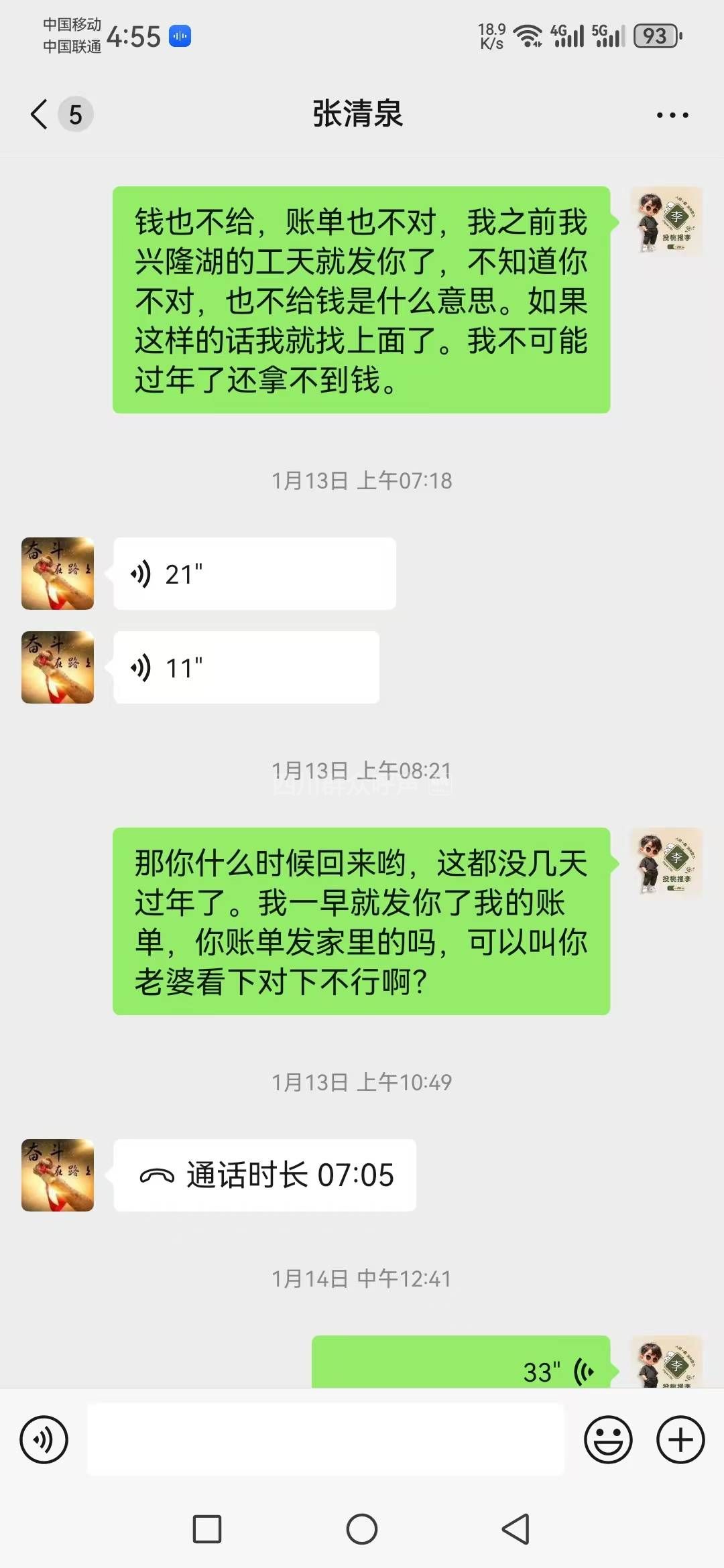Open the plus attachment menu

point(680,1439)
